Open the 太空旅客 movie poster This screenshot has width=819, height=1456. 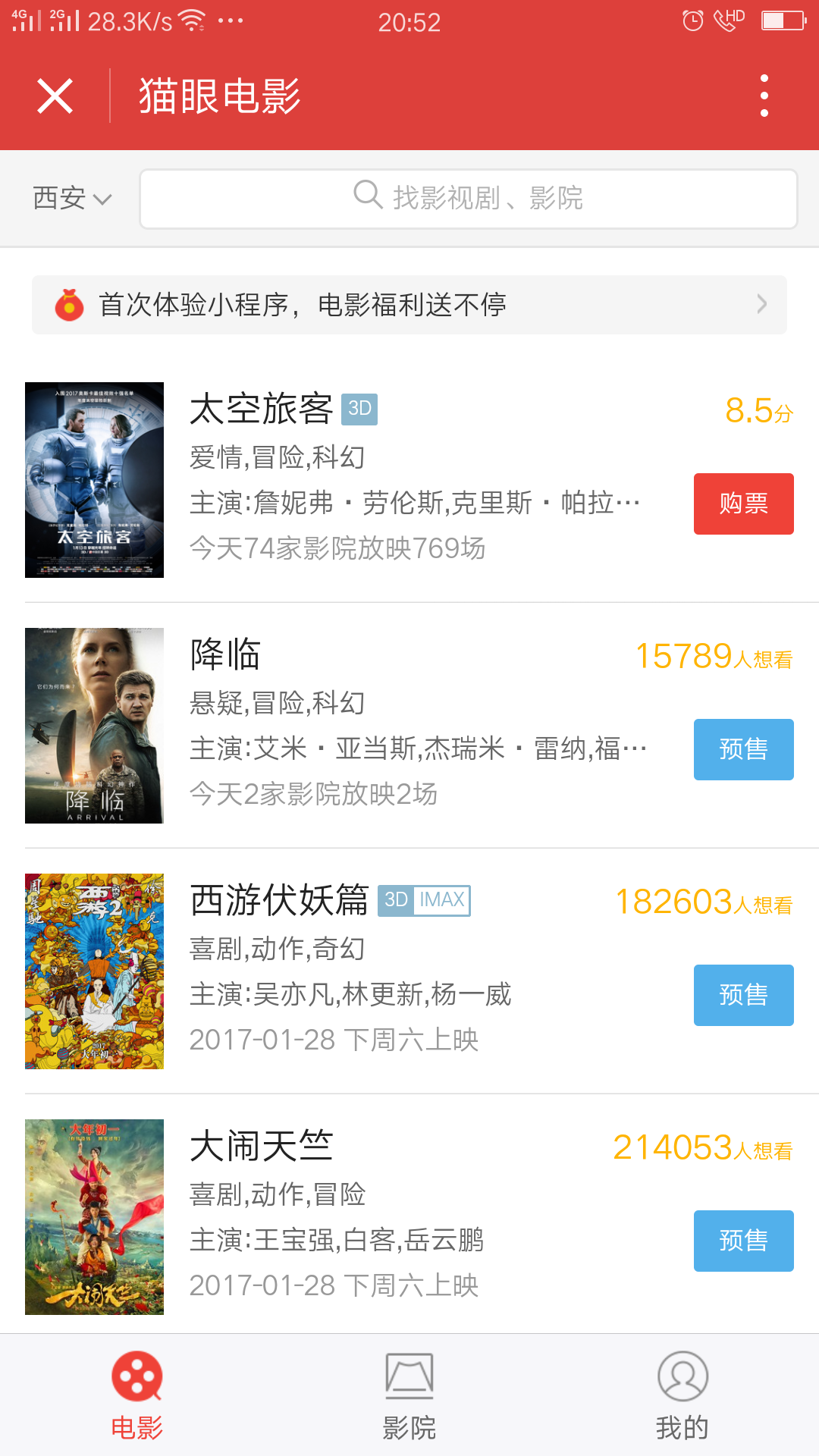pyautogui.click(x=94, y=480)
